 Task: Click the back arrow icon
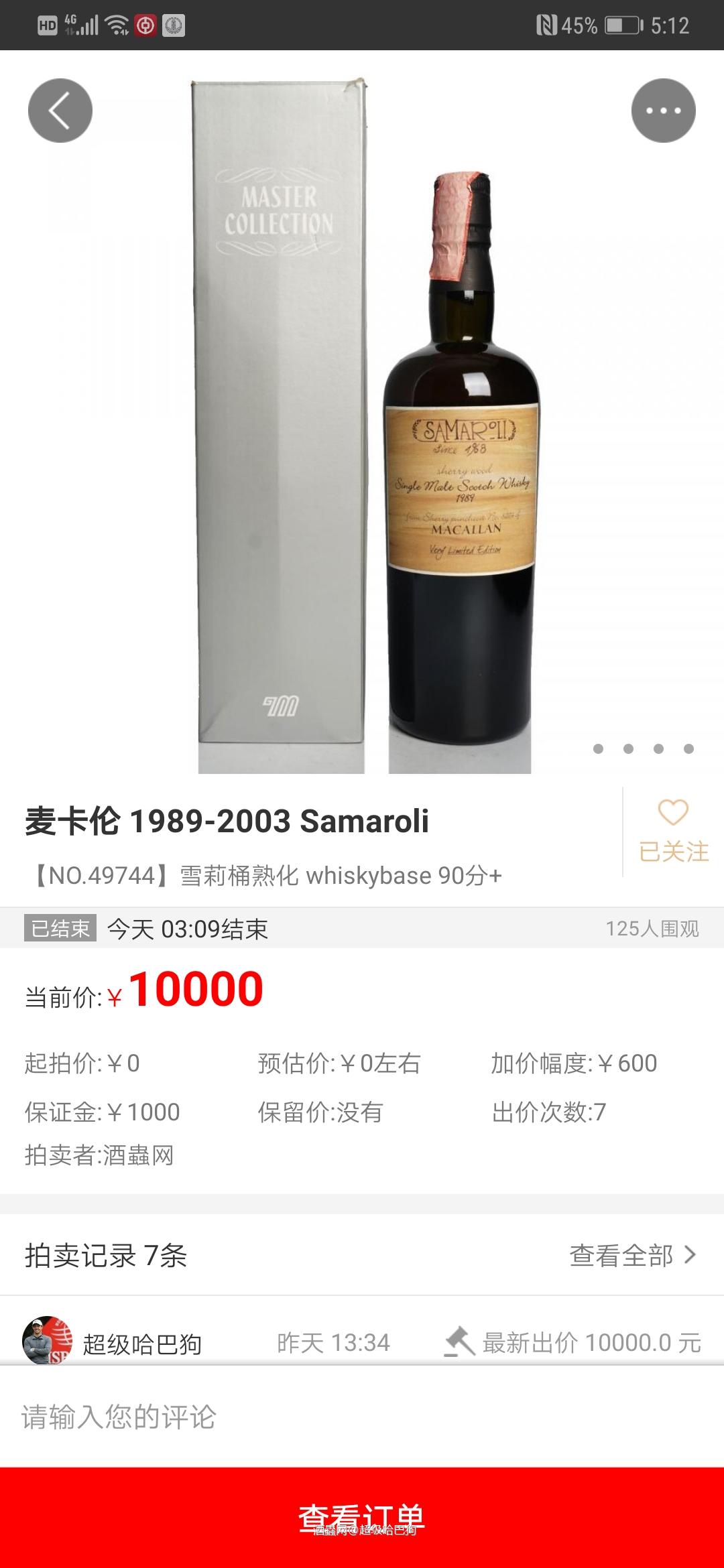(x=60, y=110)
